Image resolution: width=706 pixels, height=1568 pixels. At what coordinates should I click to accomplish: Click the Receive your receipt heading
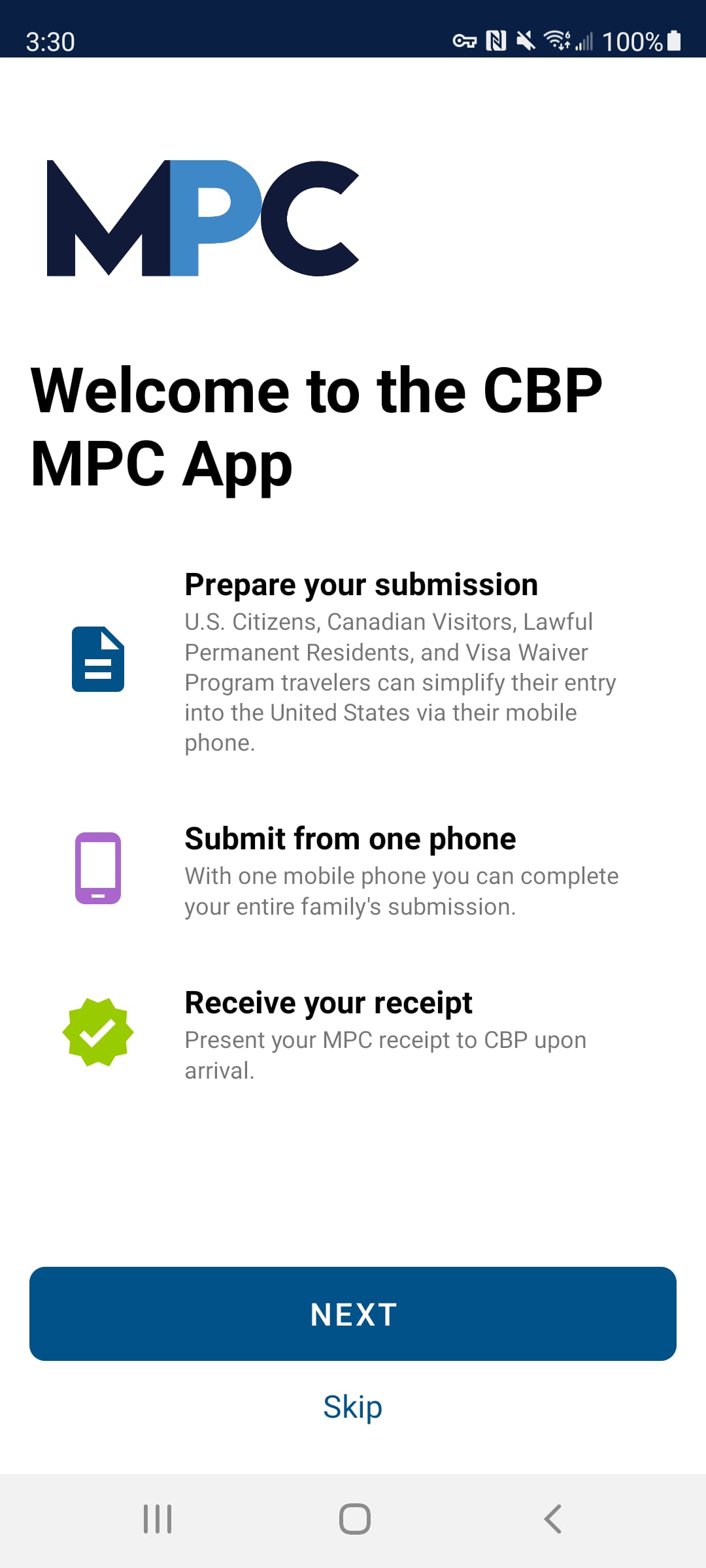tap(328, 1002)
